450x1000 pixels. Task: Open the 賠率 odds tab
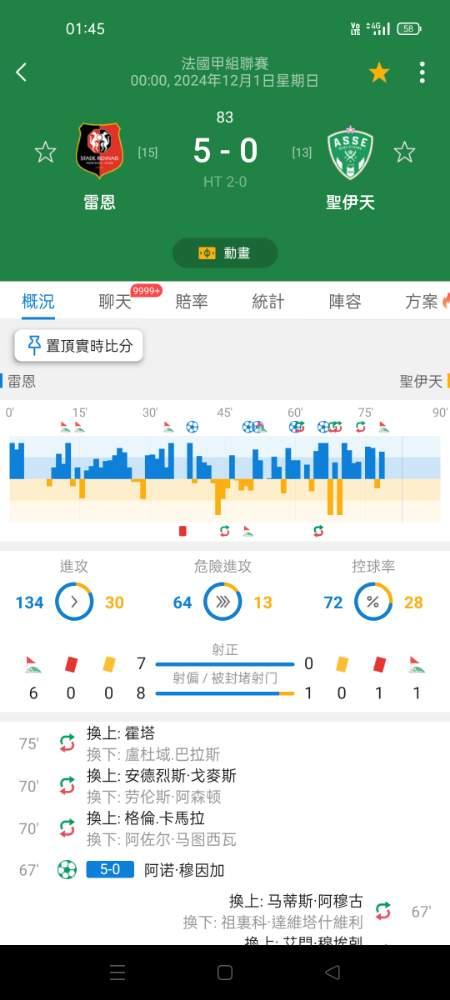192,302
